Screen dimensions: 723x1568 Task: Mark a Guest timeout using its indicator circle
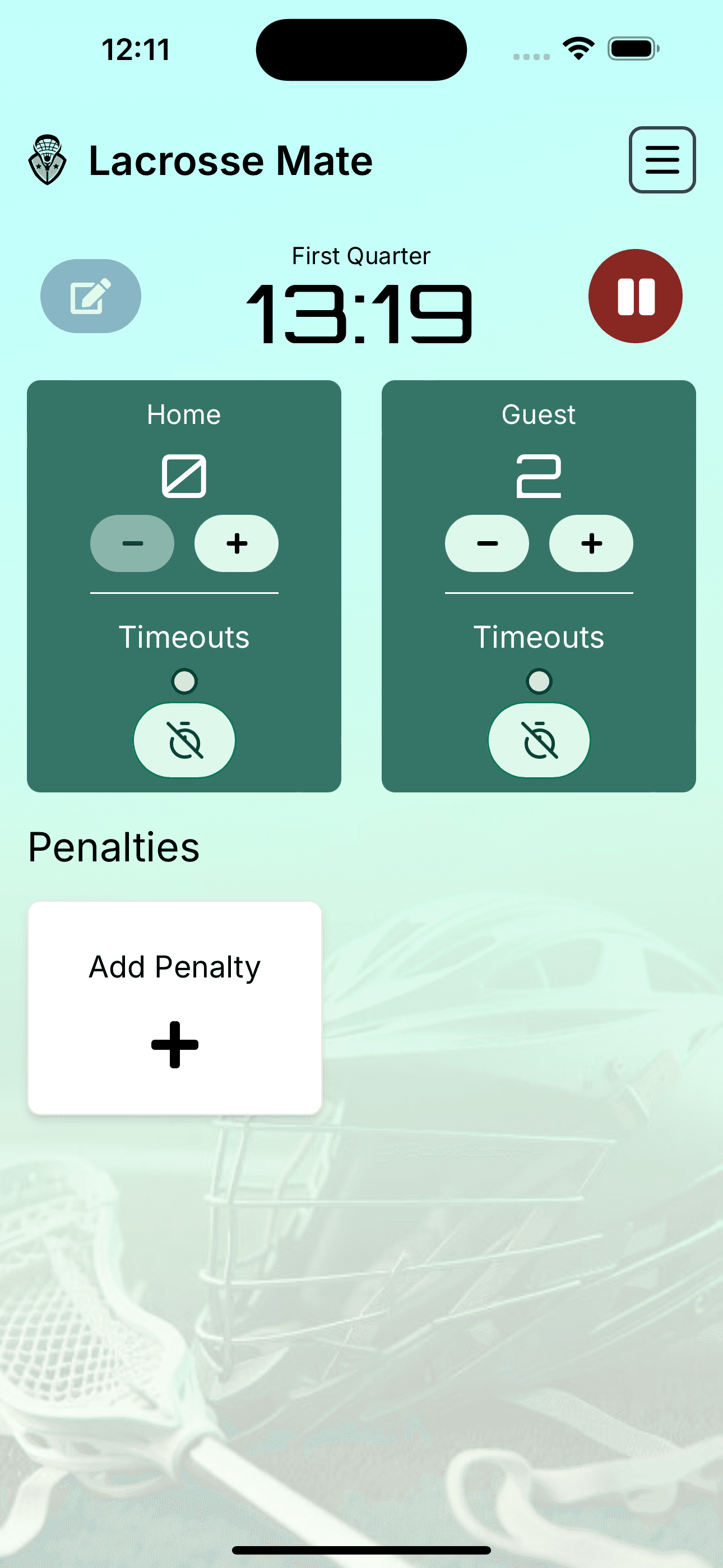coord(539,682)
